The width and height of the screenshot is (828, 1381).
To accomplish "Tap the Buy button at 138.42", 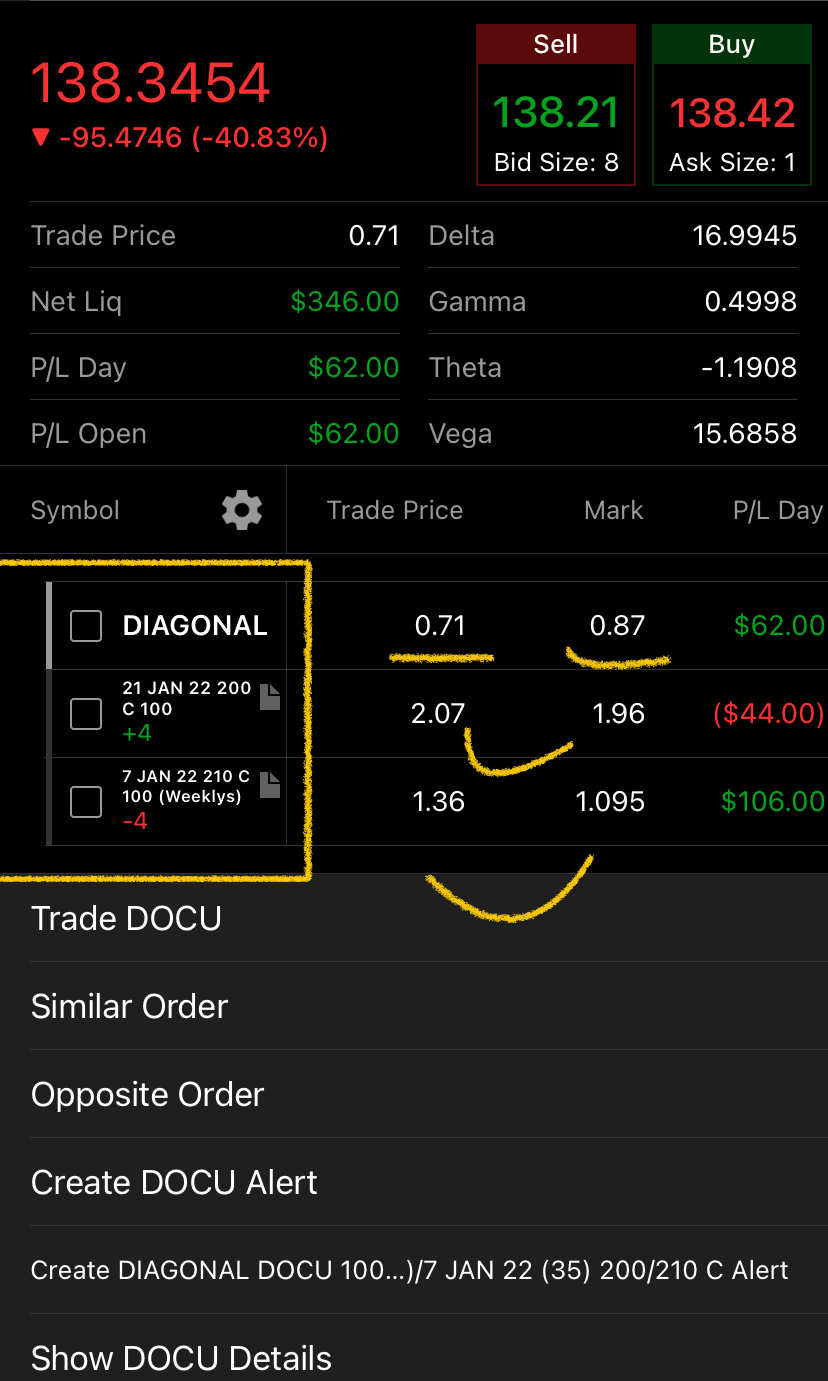I will pos(732,105).
